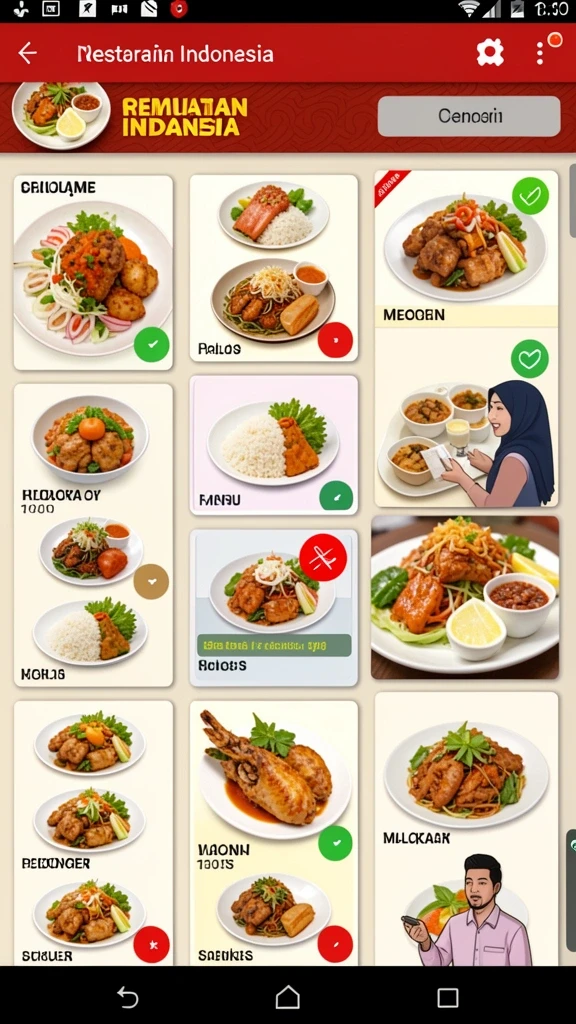Screen dimensions: 576x1024
Task: Tap red button near SAENKIES
Action: pyautogui.click(x=336, y=944)
